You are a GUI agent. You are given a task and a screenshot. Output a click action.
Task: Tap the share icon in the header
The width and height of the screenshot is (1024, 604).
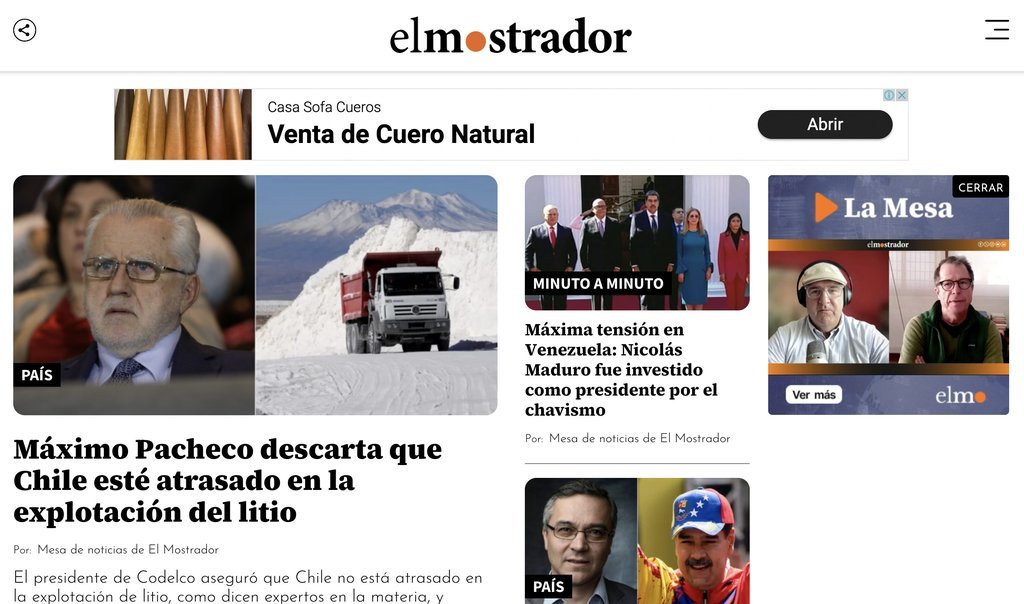point(25,30)
